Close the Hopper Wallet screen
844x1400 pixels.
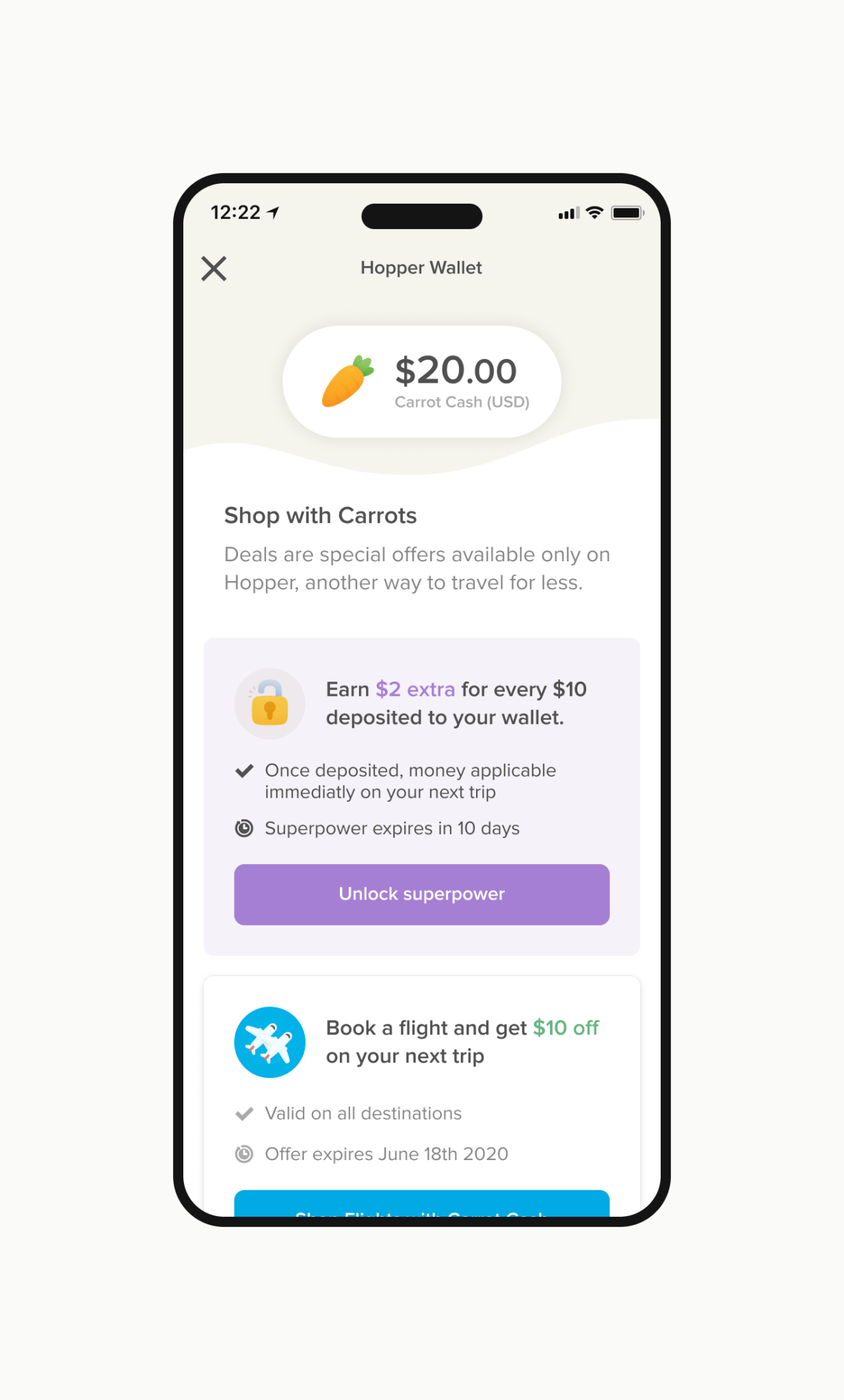click(214, 269)
